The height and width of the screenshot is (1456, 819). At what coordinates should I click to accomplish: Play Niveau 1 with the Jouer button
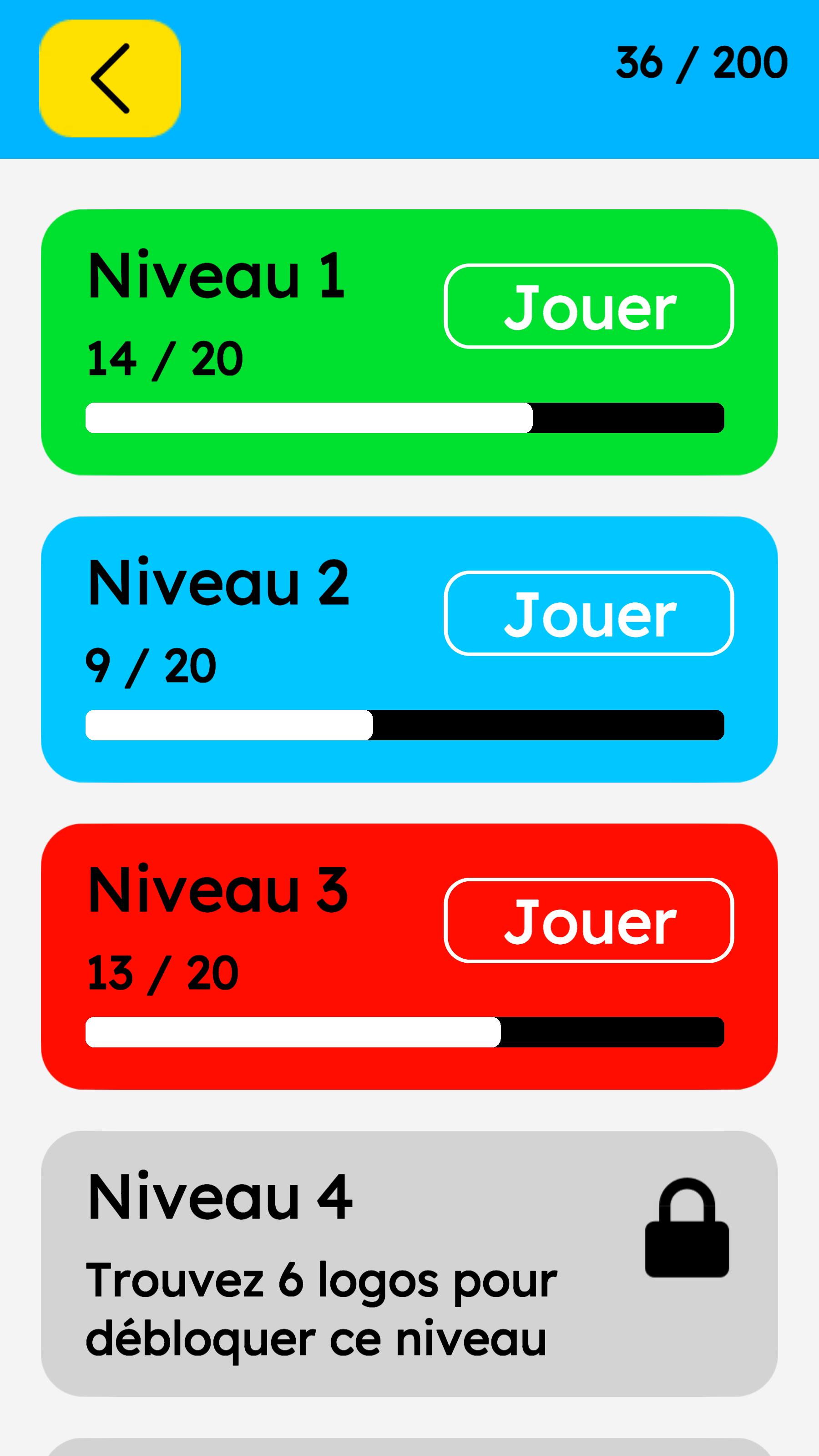588,306
